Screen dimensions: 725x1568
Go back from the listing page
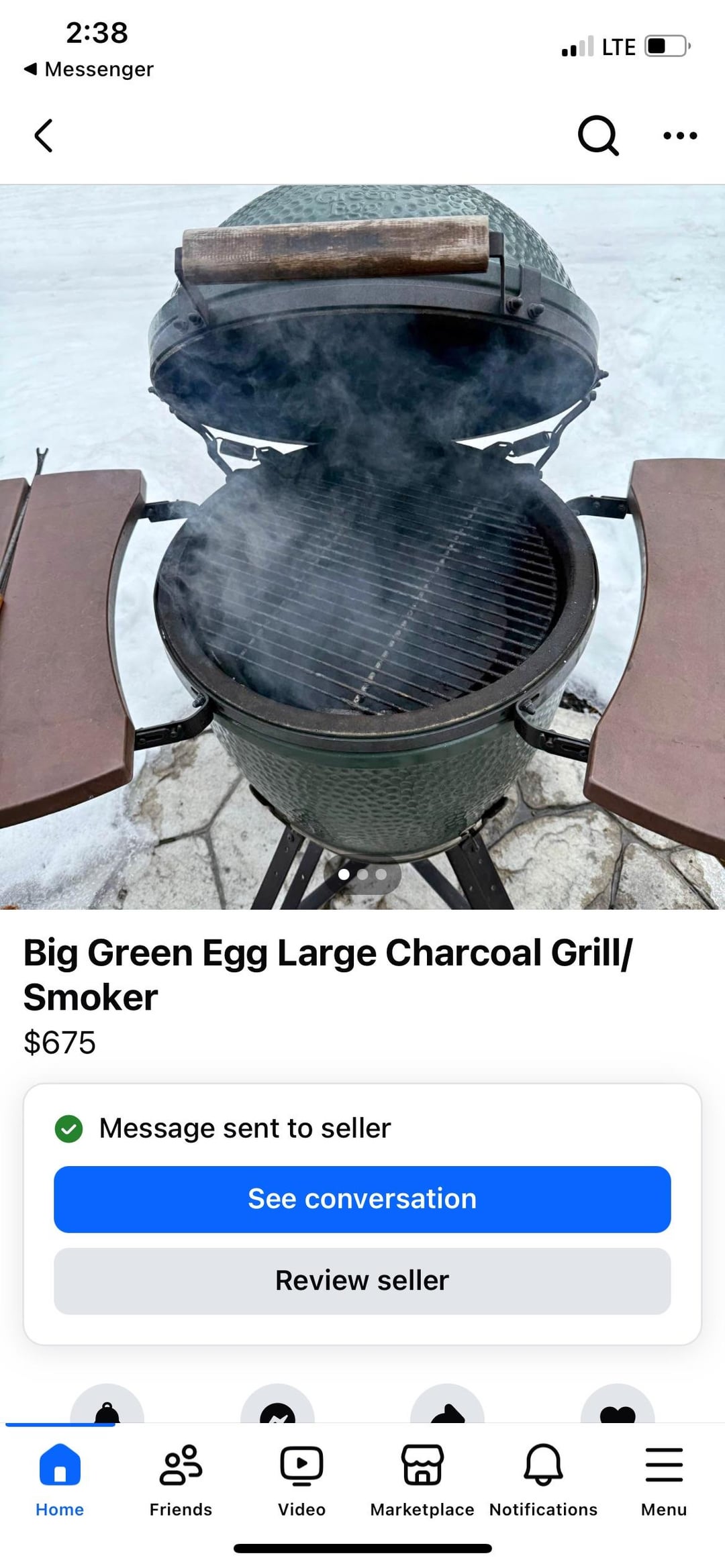44,136
